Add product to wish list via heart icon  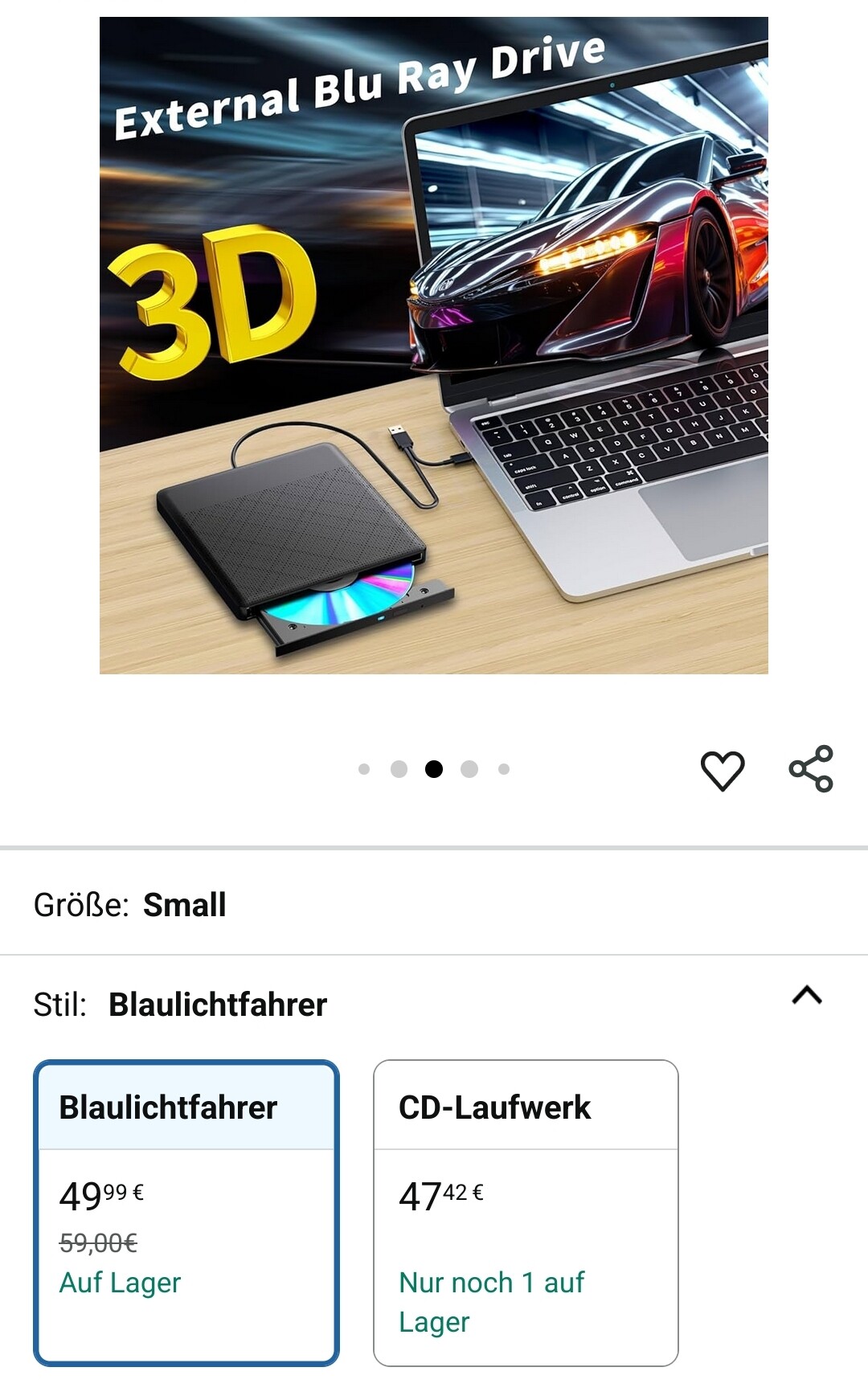[723, 770]
